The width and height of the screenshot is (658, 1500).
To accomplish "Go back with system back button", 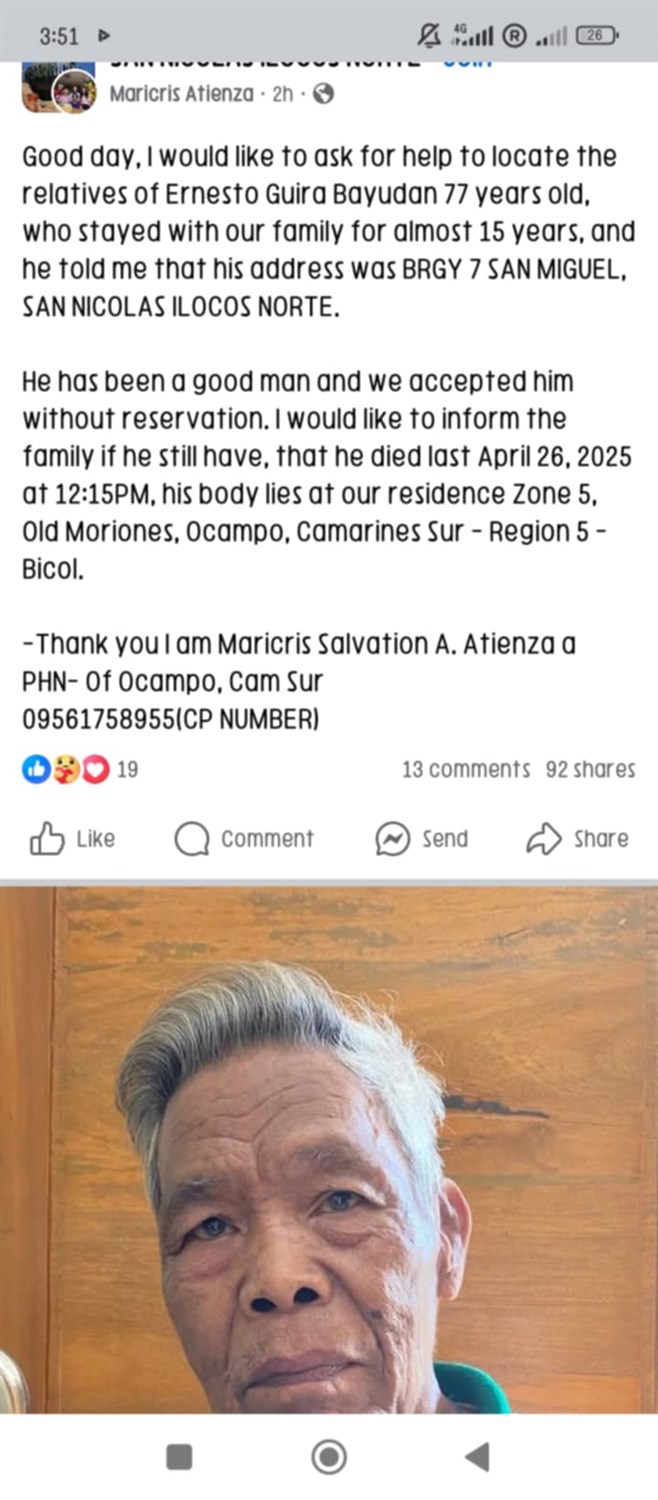I will tap(477, 1457).
